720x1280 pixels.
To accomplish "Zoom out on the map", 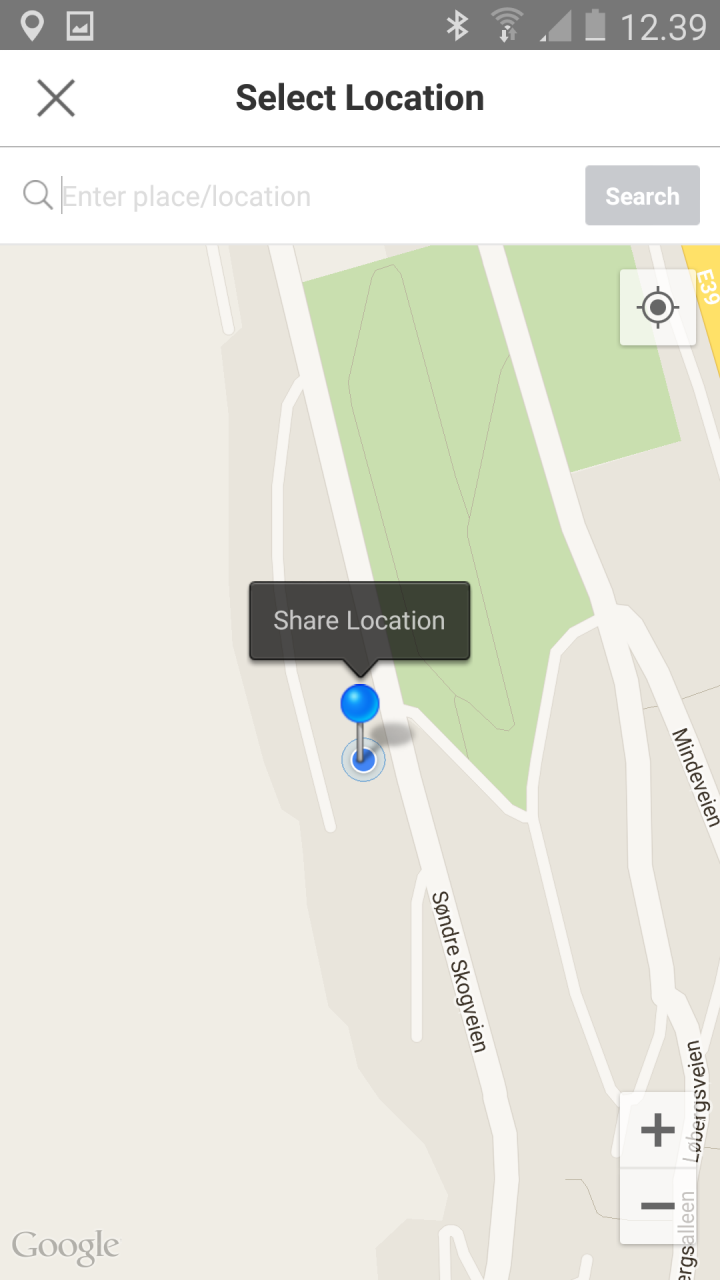I will click(657, 1206).
